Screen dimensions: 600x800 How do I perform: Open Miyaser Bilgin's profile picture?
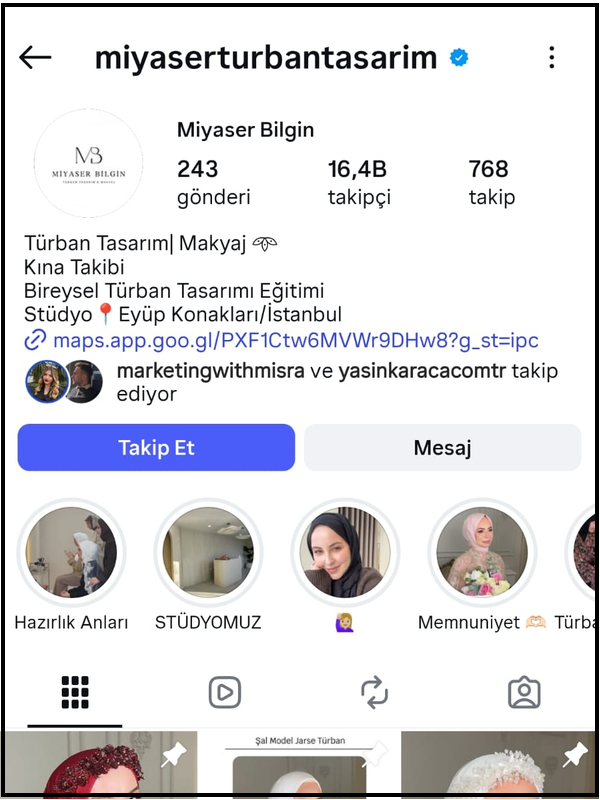click(88, 163)
